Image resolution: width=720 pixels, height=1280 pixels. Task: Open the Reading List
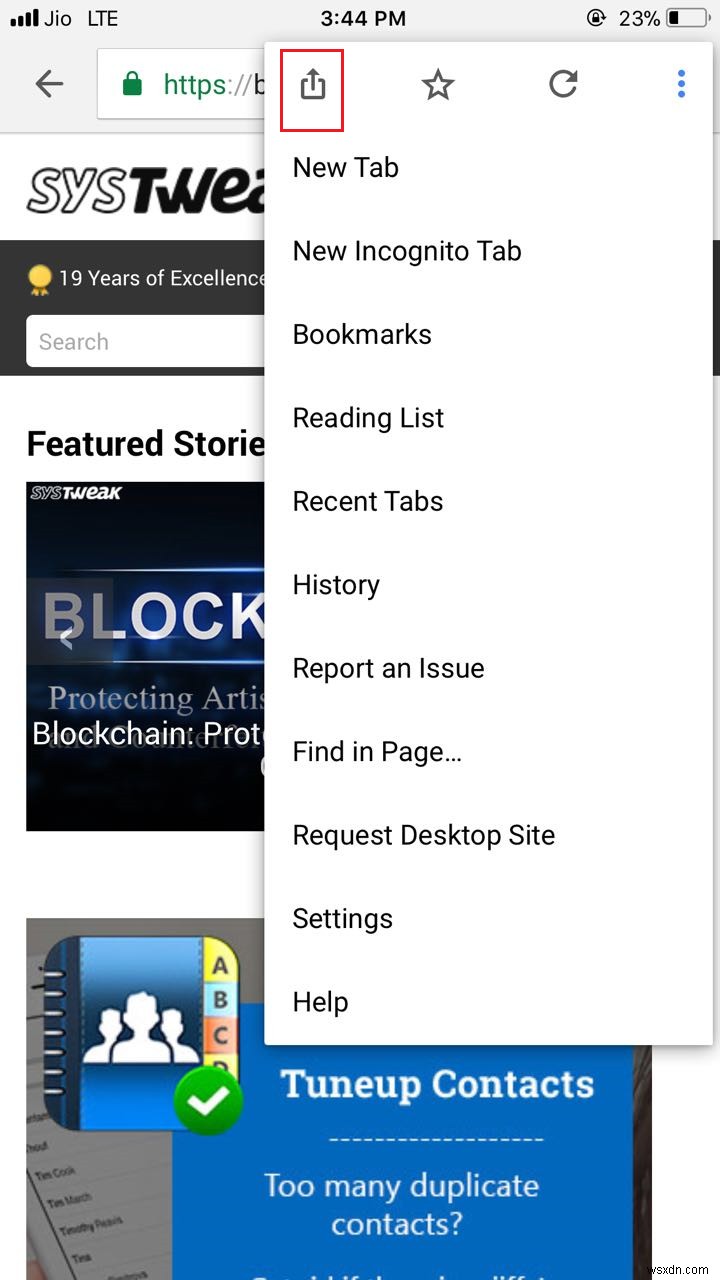(x=367, y=417)
